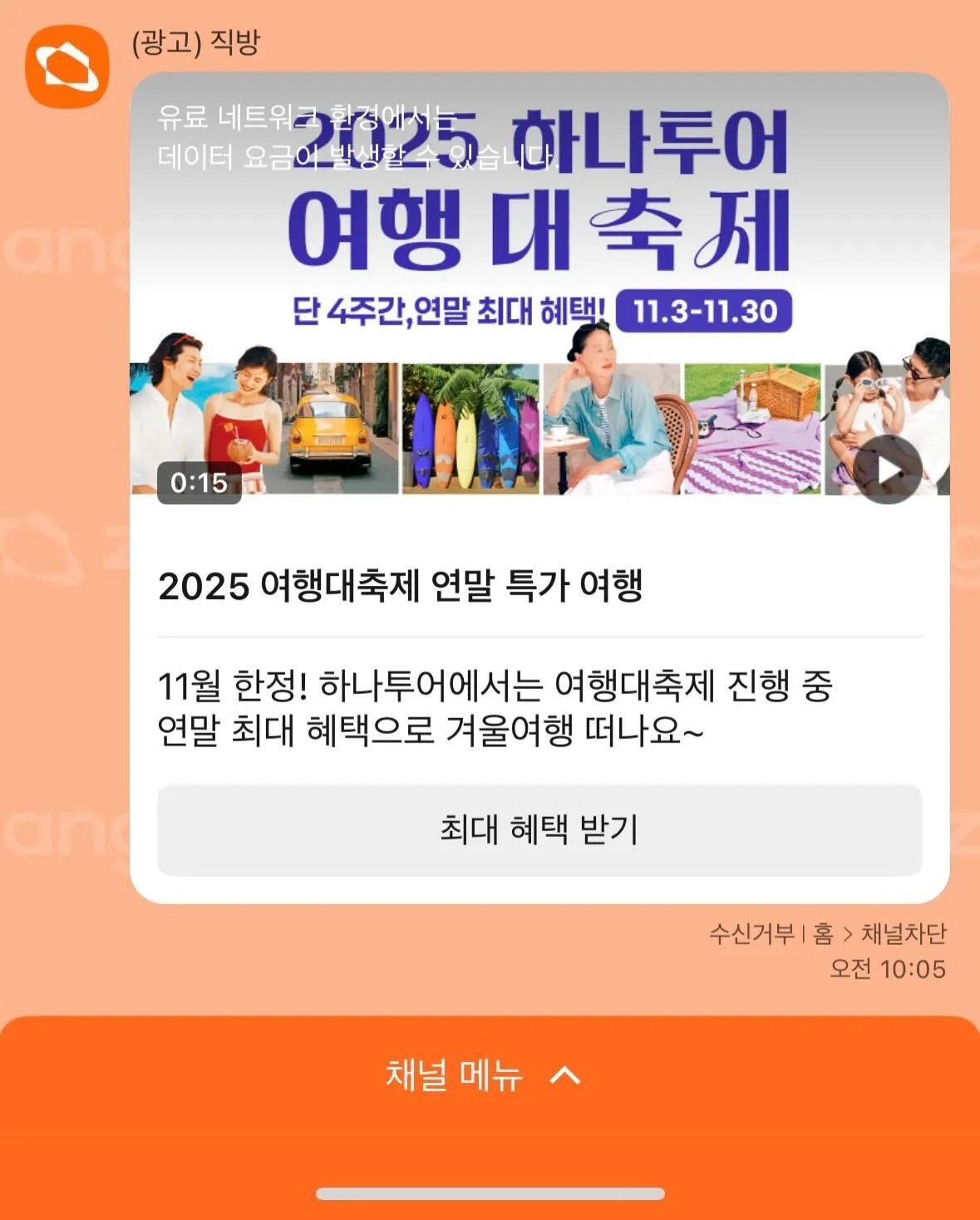980x1220 pixels.
Task: Play the 하나투어 여행대축제 video
Action: pos(889,470)
